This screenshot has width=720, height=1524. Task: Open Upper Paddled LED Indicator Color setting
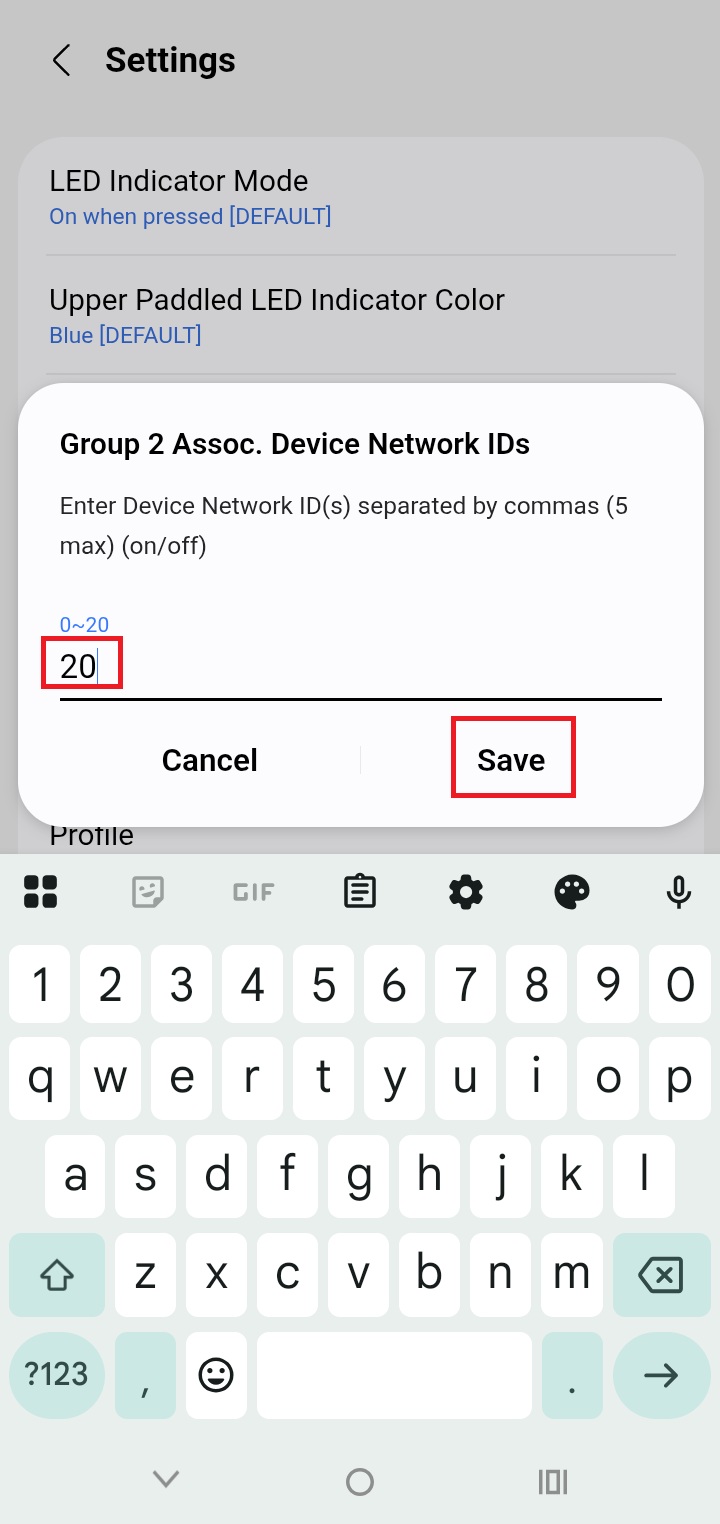click(x=277, y=316)
